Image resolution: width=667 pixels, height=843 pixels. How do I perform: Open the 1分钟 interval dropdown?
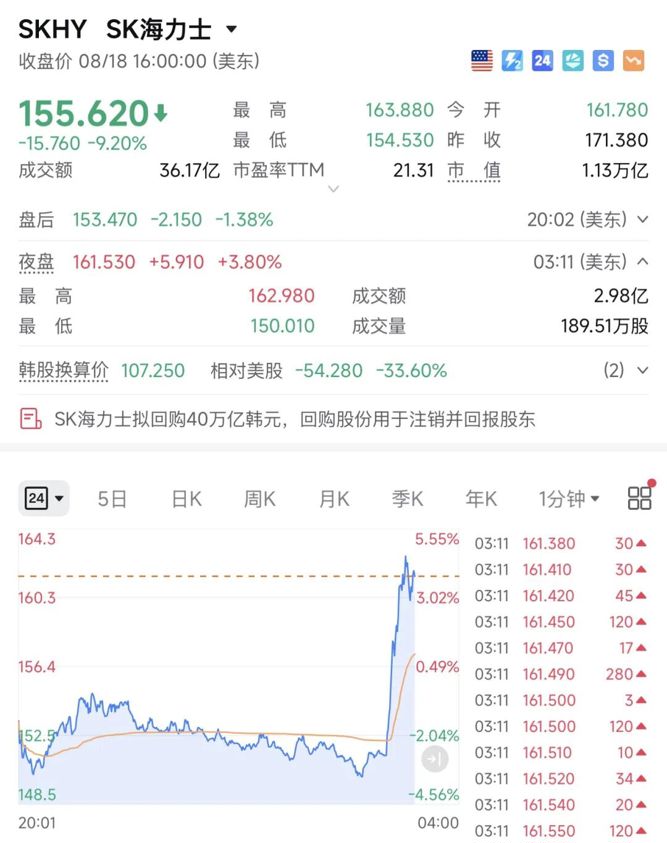[569, 499]
